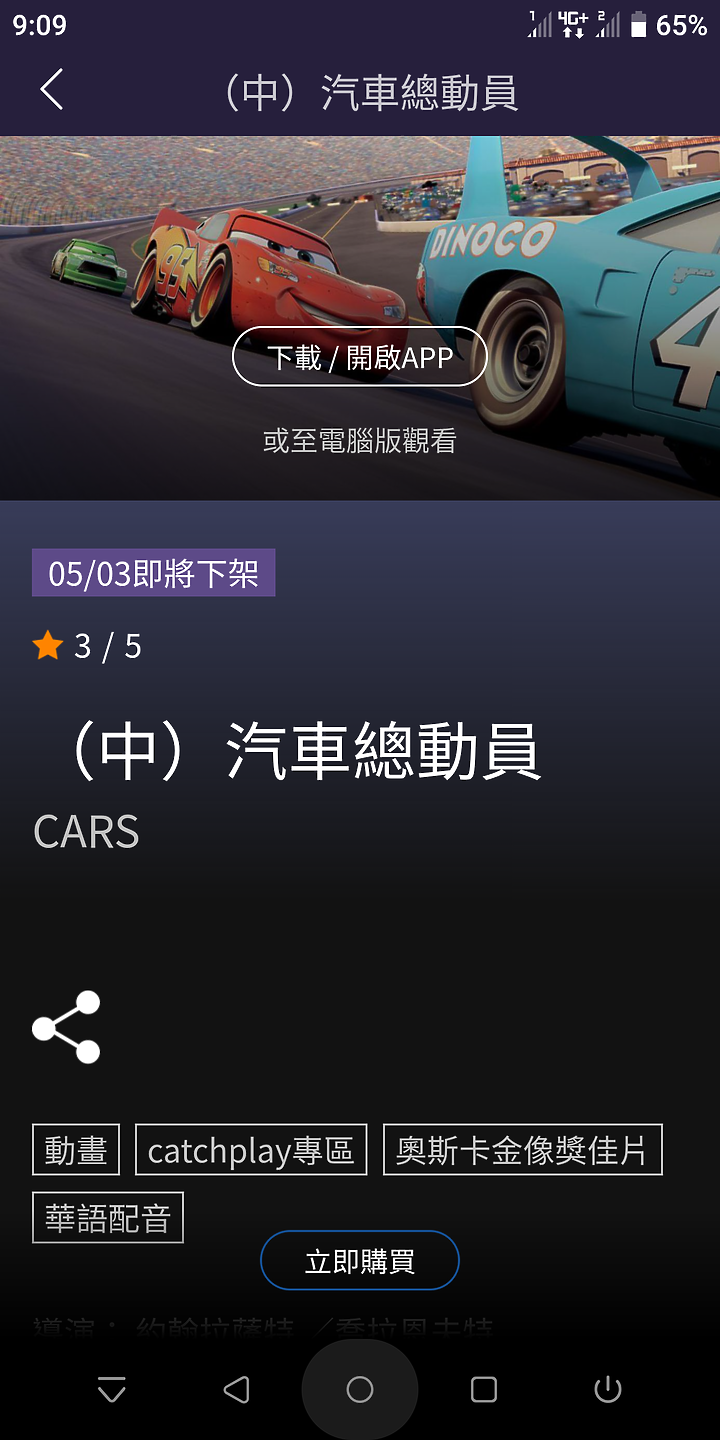
Task: Choose the 華語配音 tag
Action: point(108,1218)
